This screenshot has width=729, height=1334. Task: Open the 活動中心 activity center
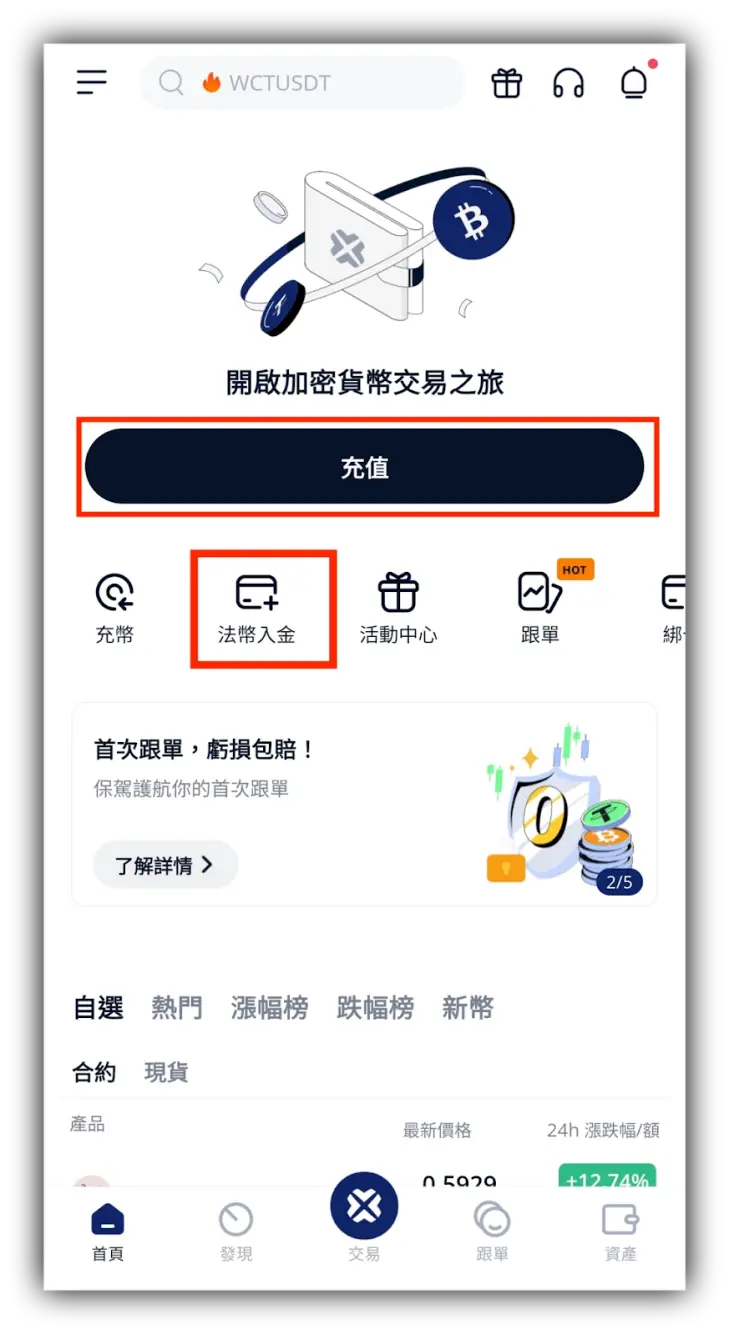[398, 608]
